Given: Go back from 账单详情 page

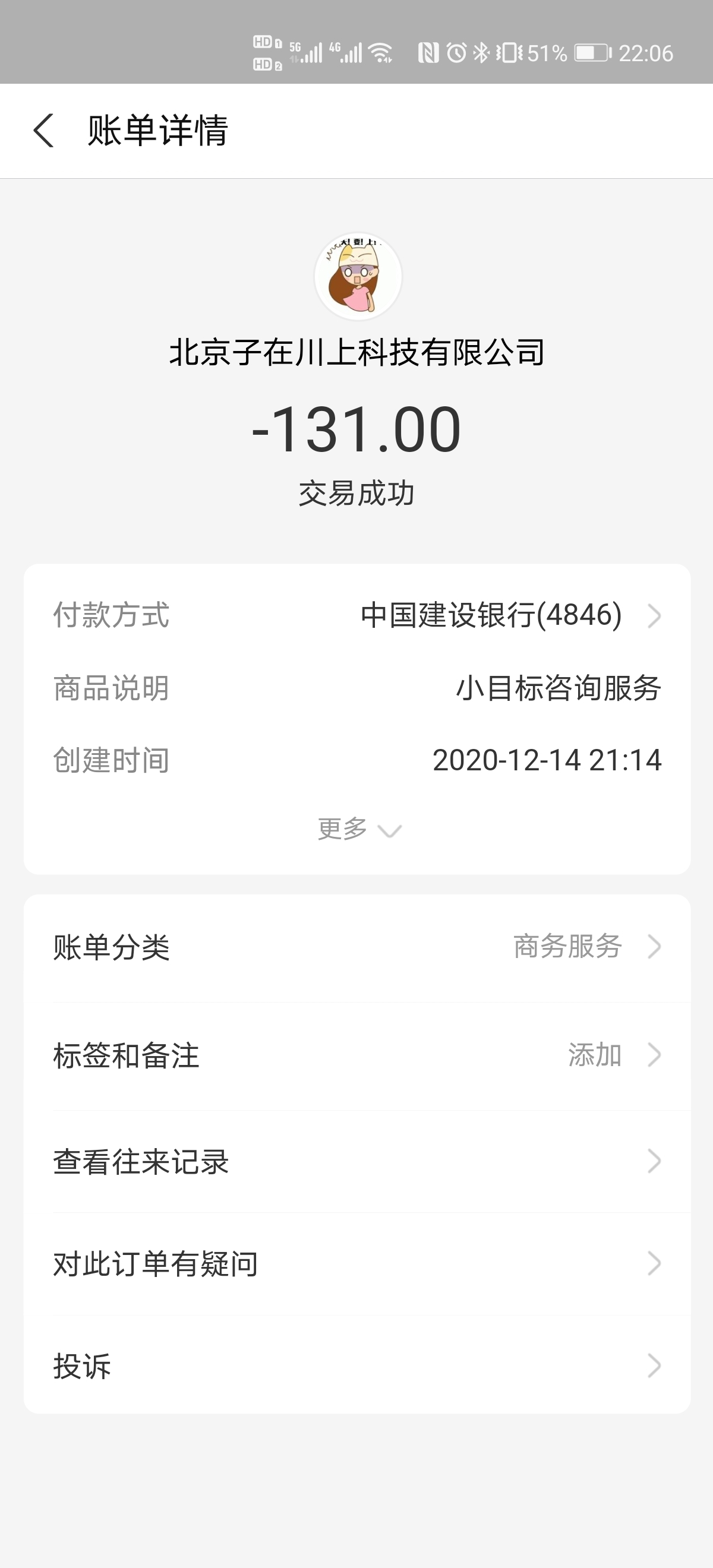Looking at the screenshot, I should pyautogui.click(x=44, y=130).
